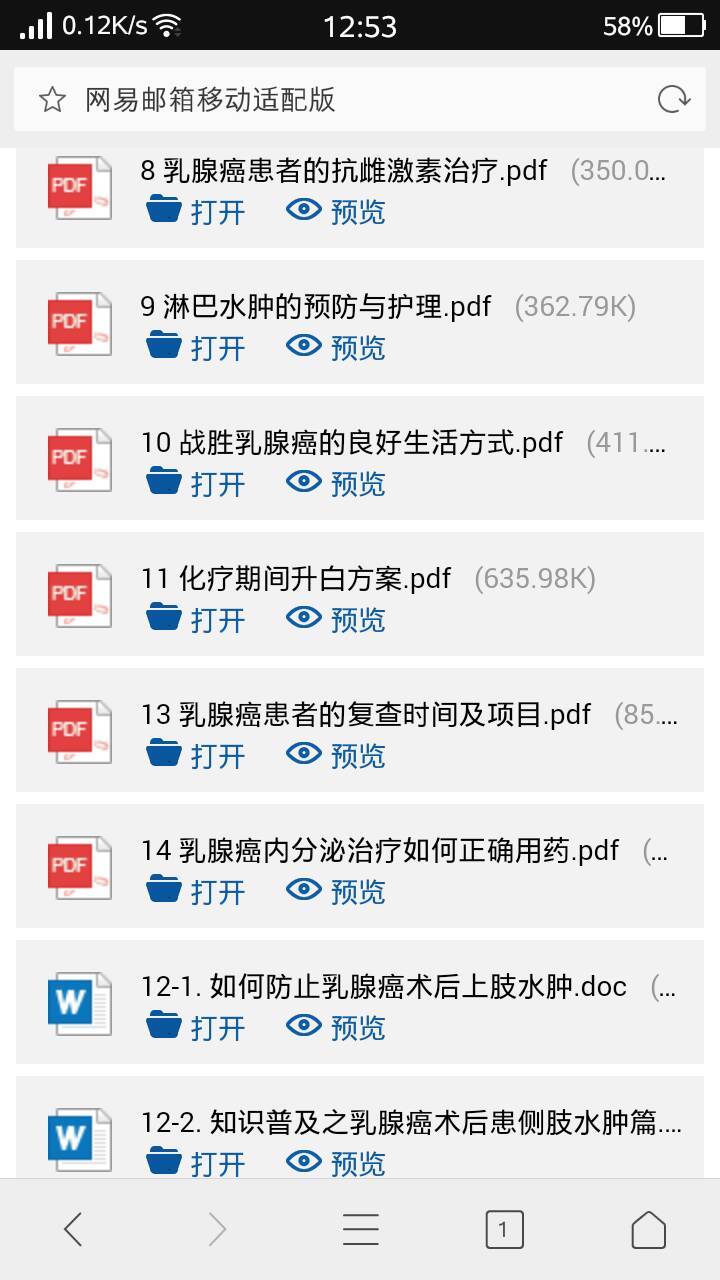This screenshot has width=720, height=1280.
Task: Preview file 14 乳腺癌内分泌治疗如何正确用药.pdf
Action: [336, 892]
